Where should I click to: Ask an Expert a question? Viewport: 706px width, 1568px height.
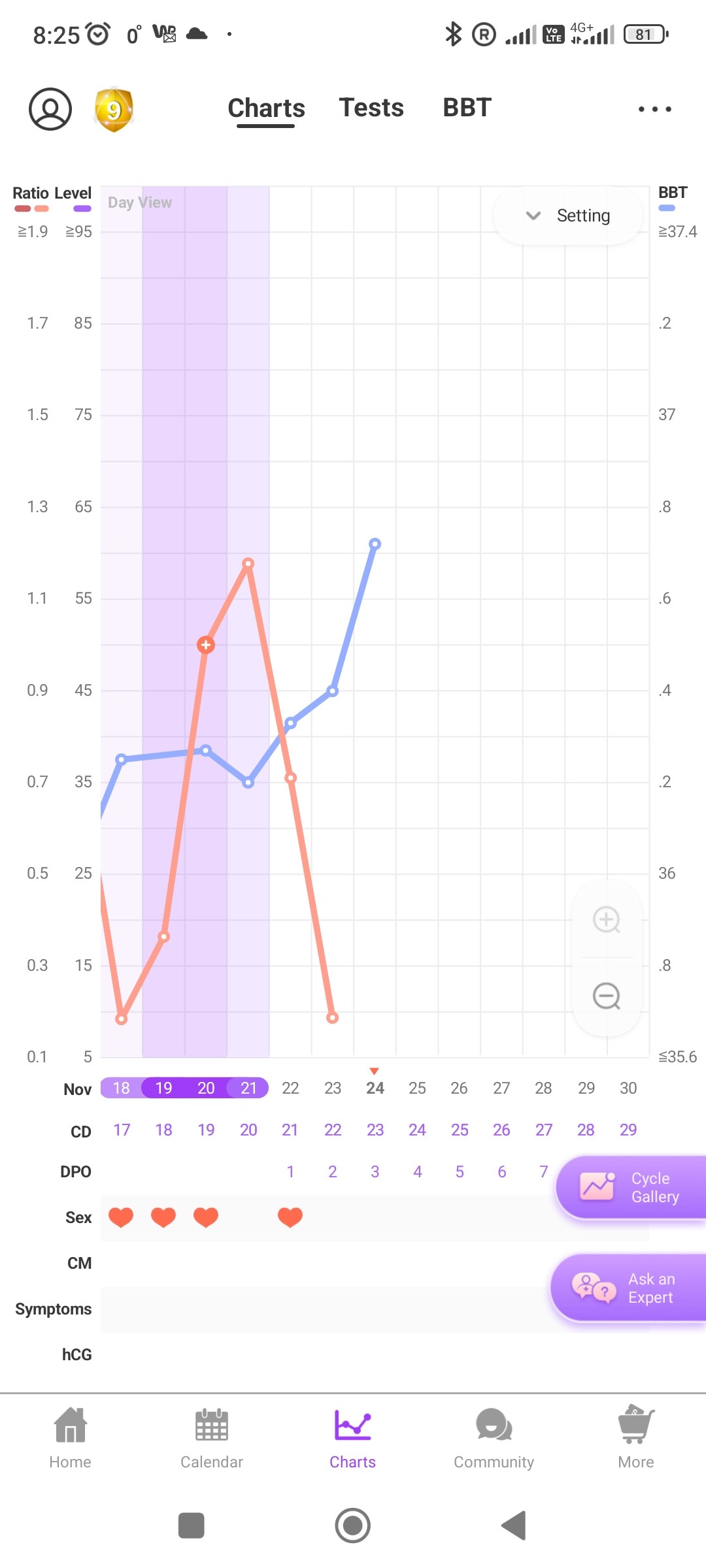point(628,1288)
